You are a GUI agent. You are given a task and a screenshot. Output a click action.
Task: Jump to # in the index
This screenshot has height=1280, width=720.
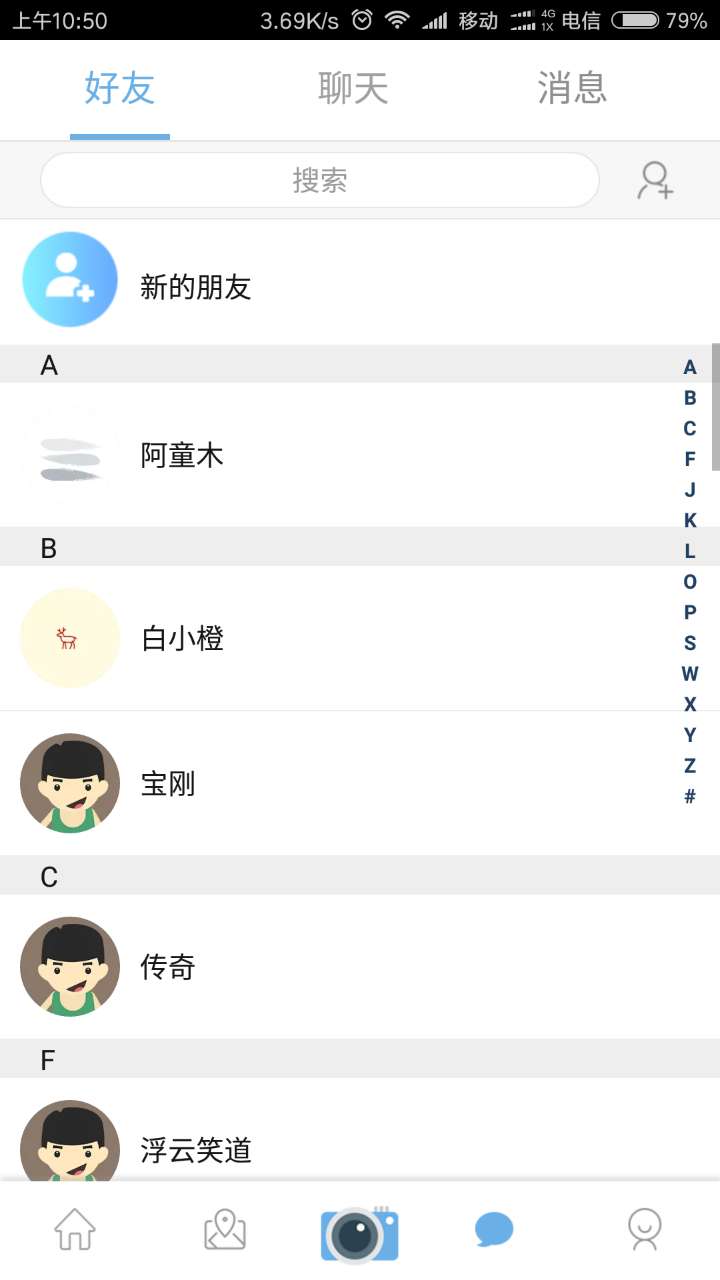(x=690, y=797)
